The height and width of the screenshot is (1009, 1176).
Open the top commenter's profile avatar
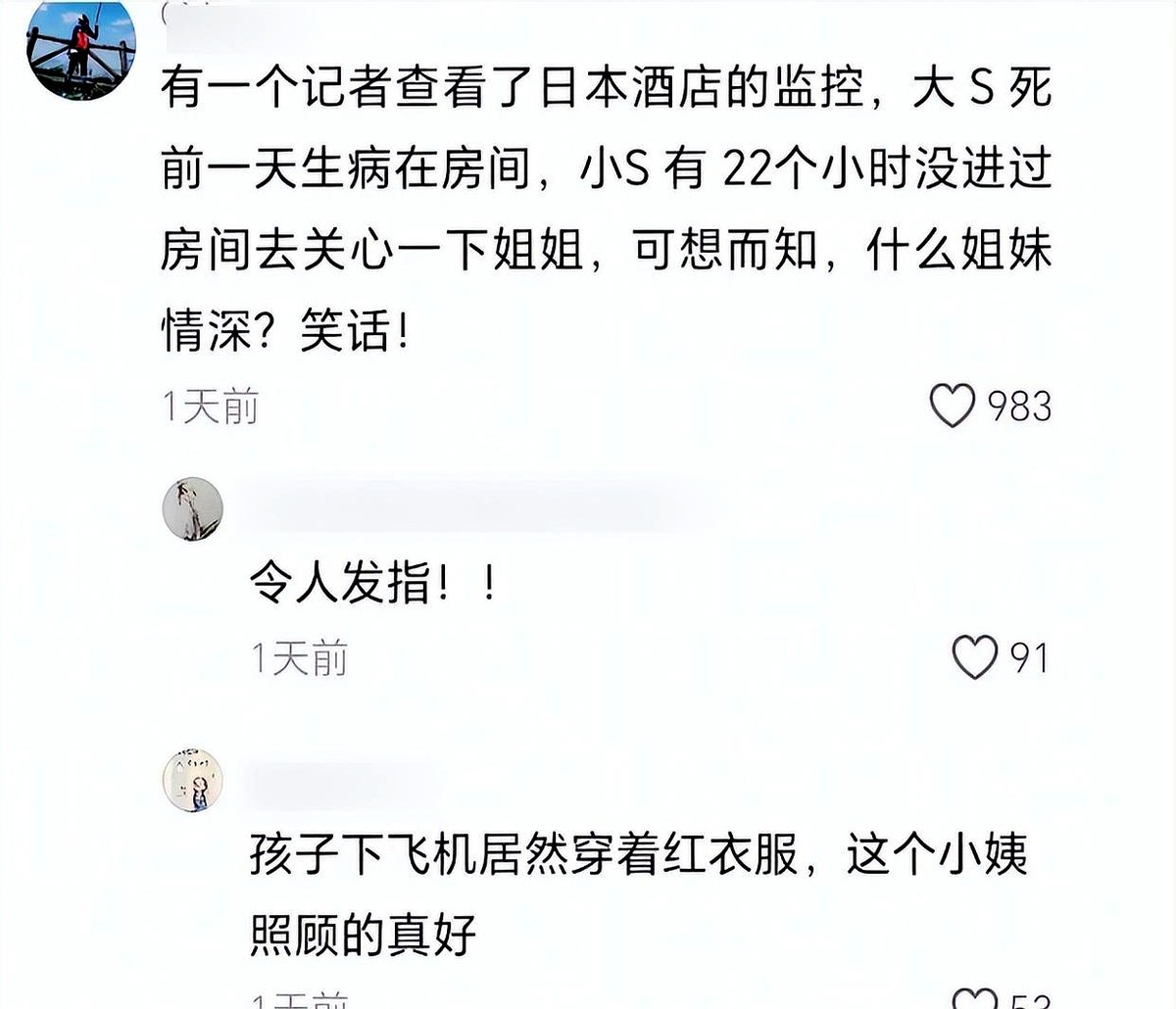pyautogui.click(x=80, y=47)
